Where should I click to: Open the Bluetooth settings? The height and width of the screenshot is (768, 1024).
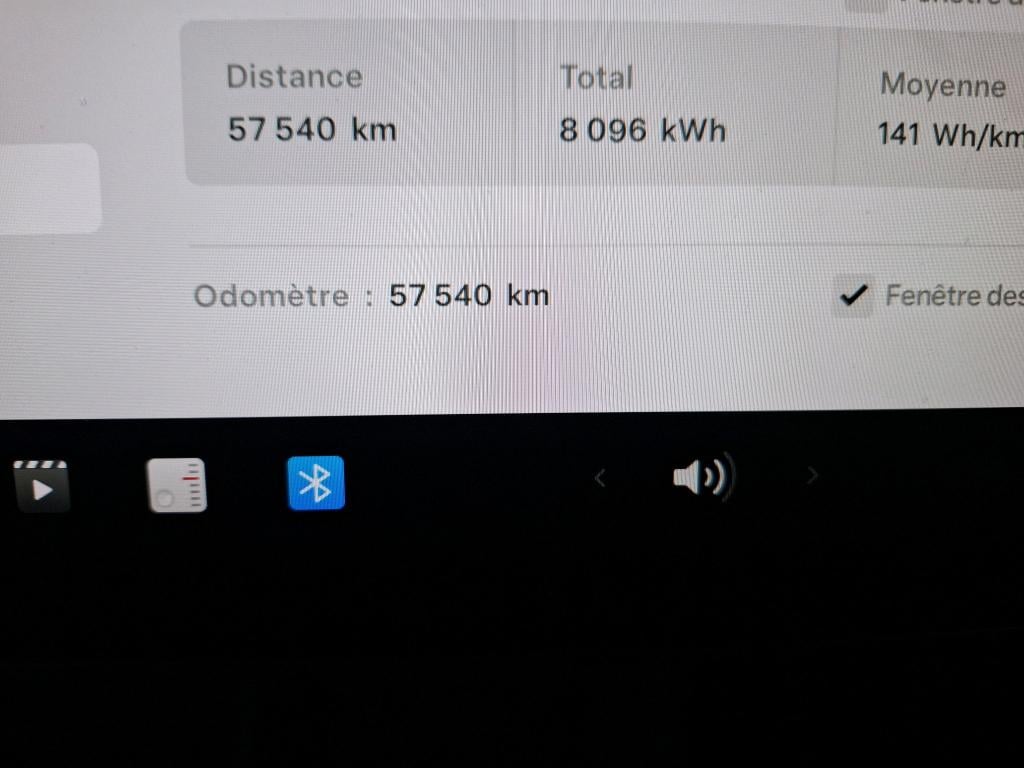click(316, 483)
